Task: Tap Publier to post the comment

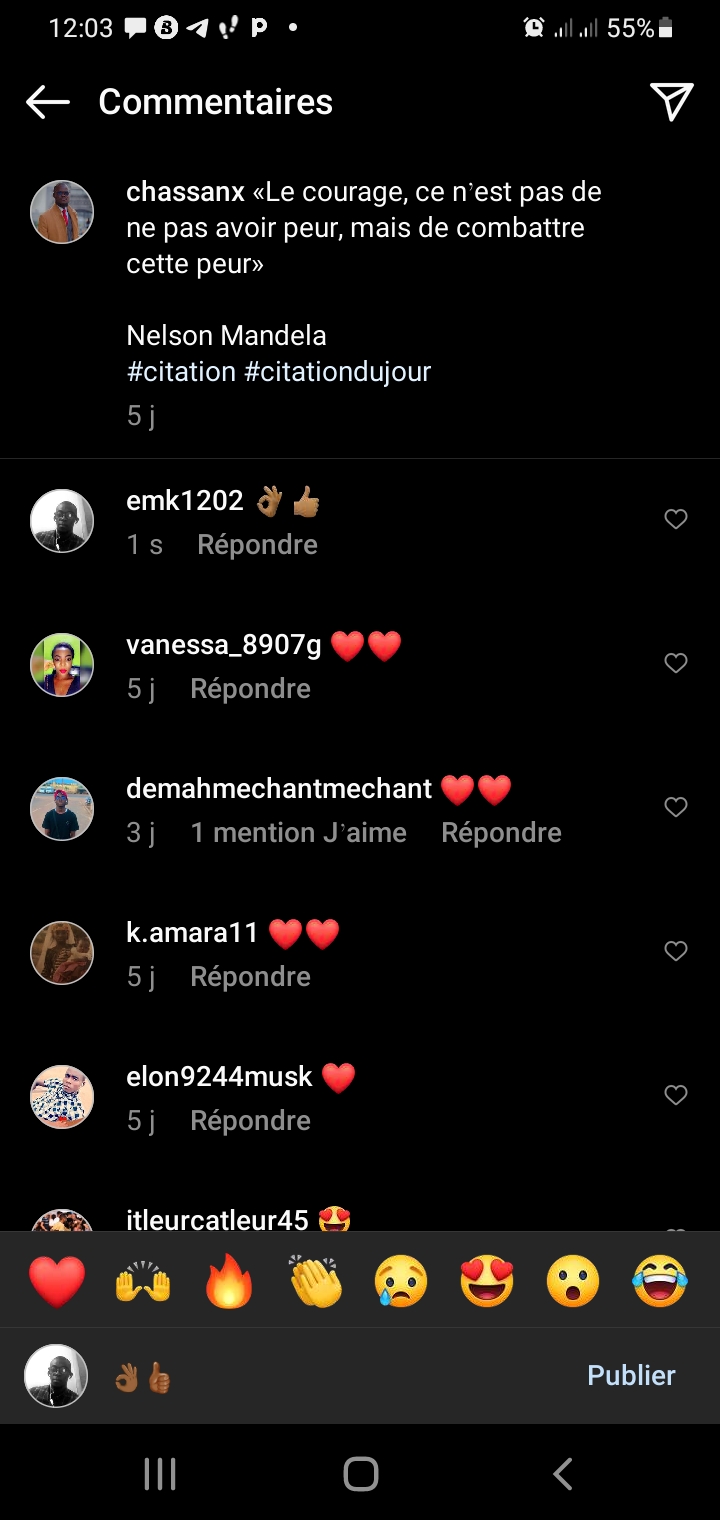Action: 631,1375
